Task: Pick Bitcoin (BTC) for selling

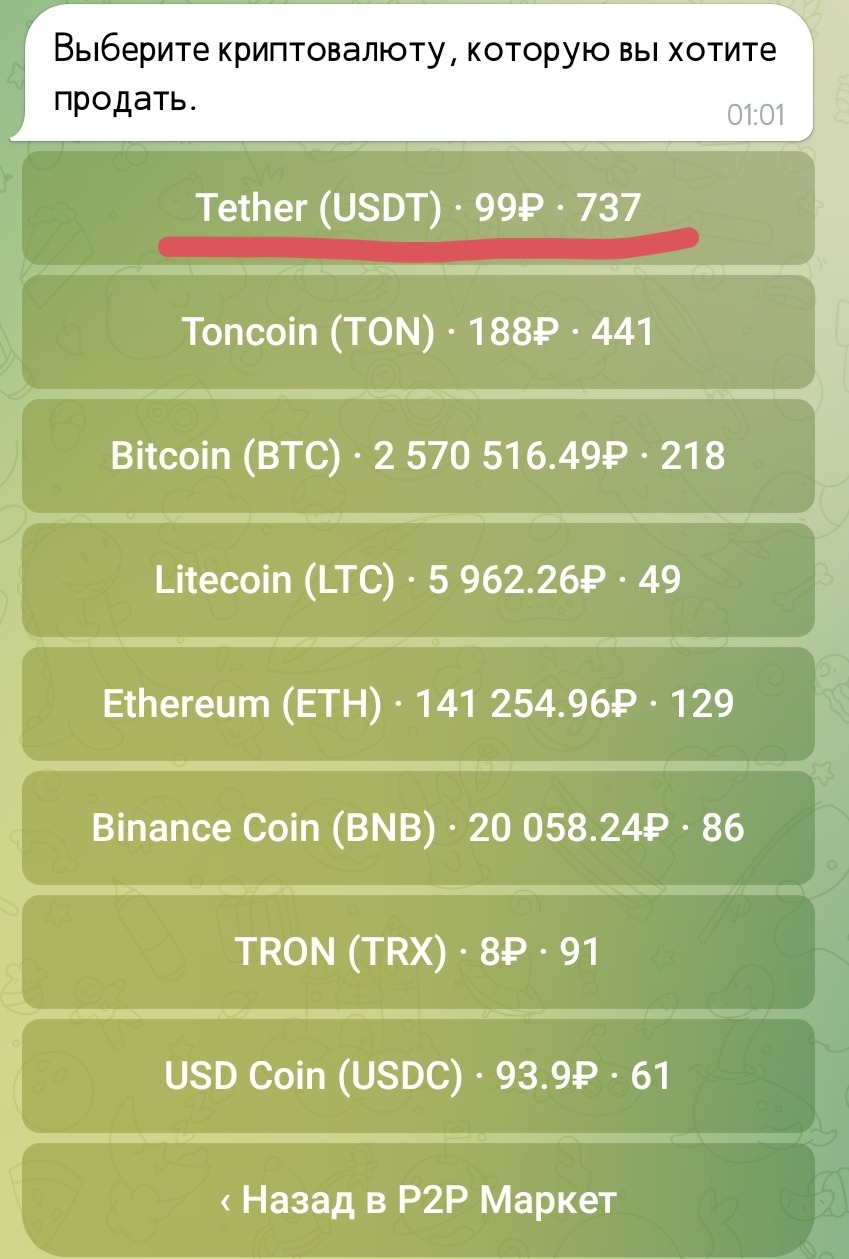Action: coord(418,456)
